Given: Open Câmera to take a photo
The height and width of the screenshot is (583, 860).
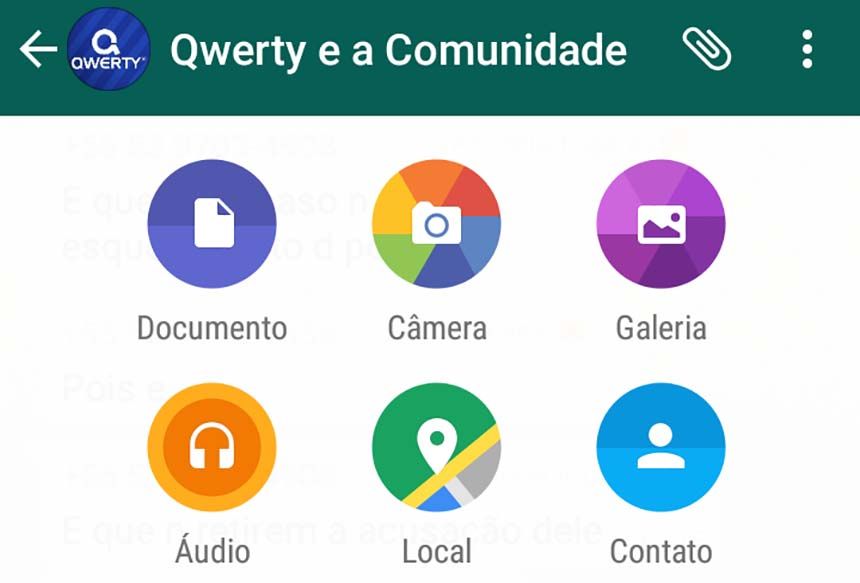Looking at the screenshot, I should (x=436, y=224).
